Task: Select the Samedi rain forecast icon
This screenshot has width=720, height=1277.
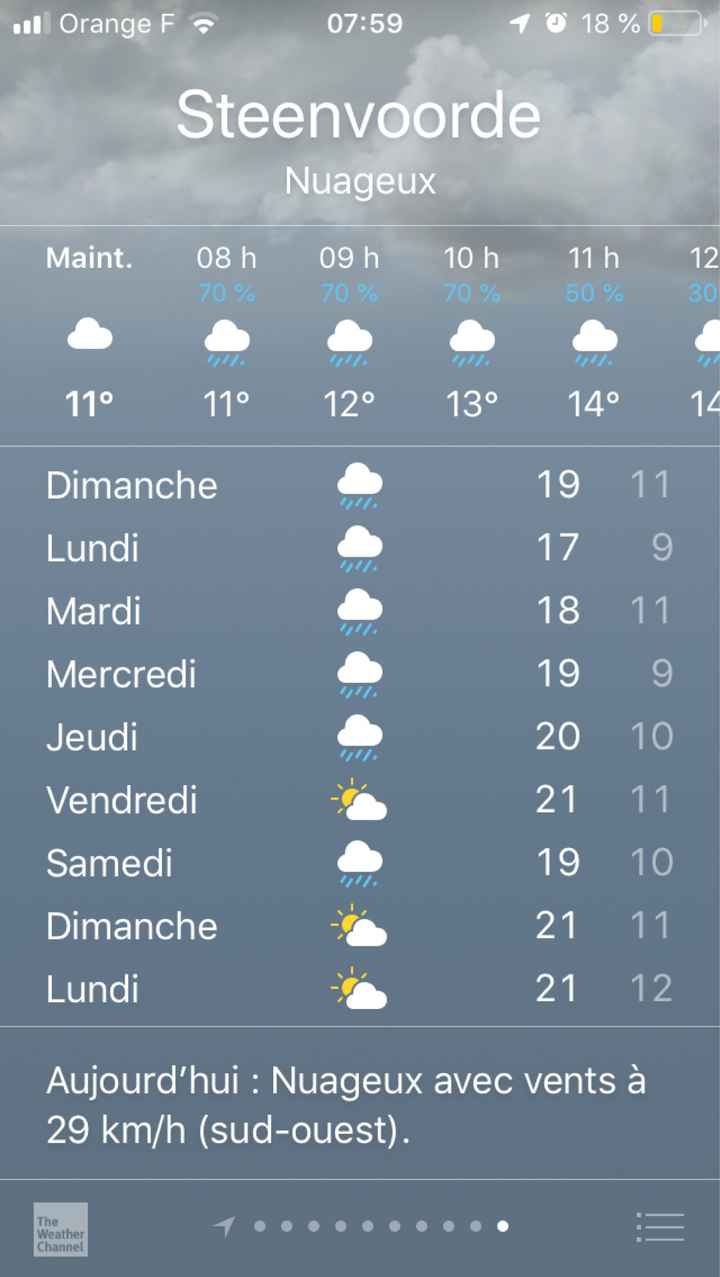Action: pyautogui.click(x=359, y=862)
